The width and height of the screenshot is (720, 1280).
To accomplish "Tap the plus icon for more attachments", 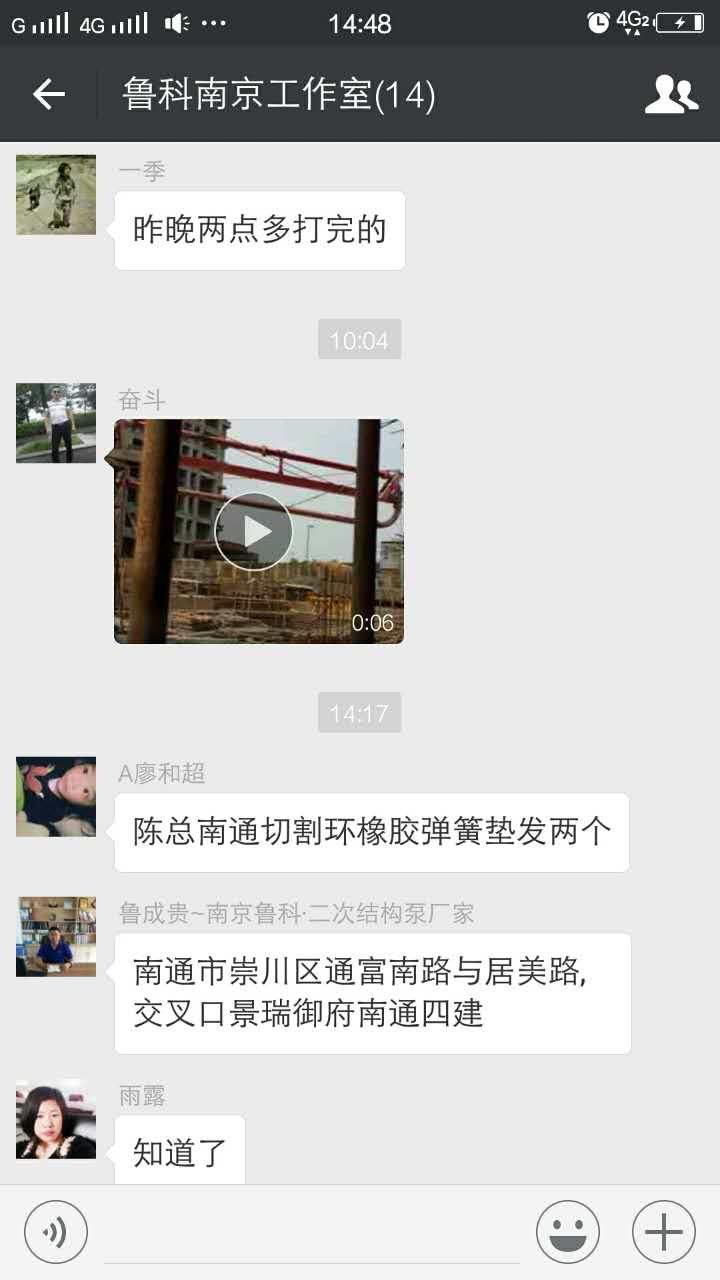I will (x=663, y=1231).
